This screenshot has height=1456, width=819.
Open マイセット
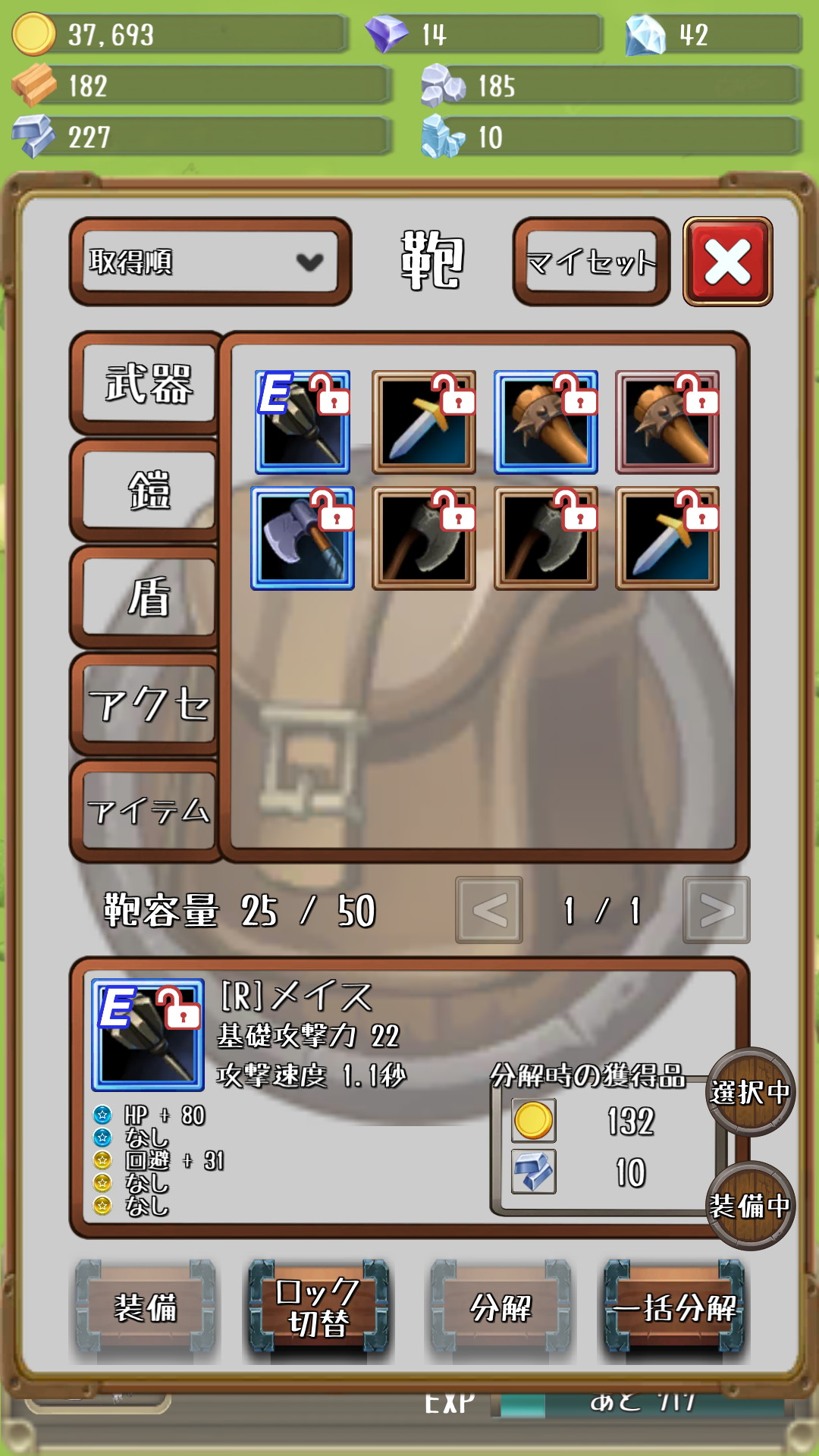click(591, 262)
